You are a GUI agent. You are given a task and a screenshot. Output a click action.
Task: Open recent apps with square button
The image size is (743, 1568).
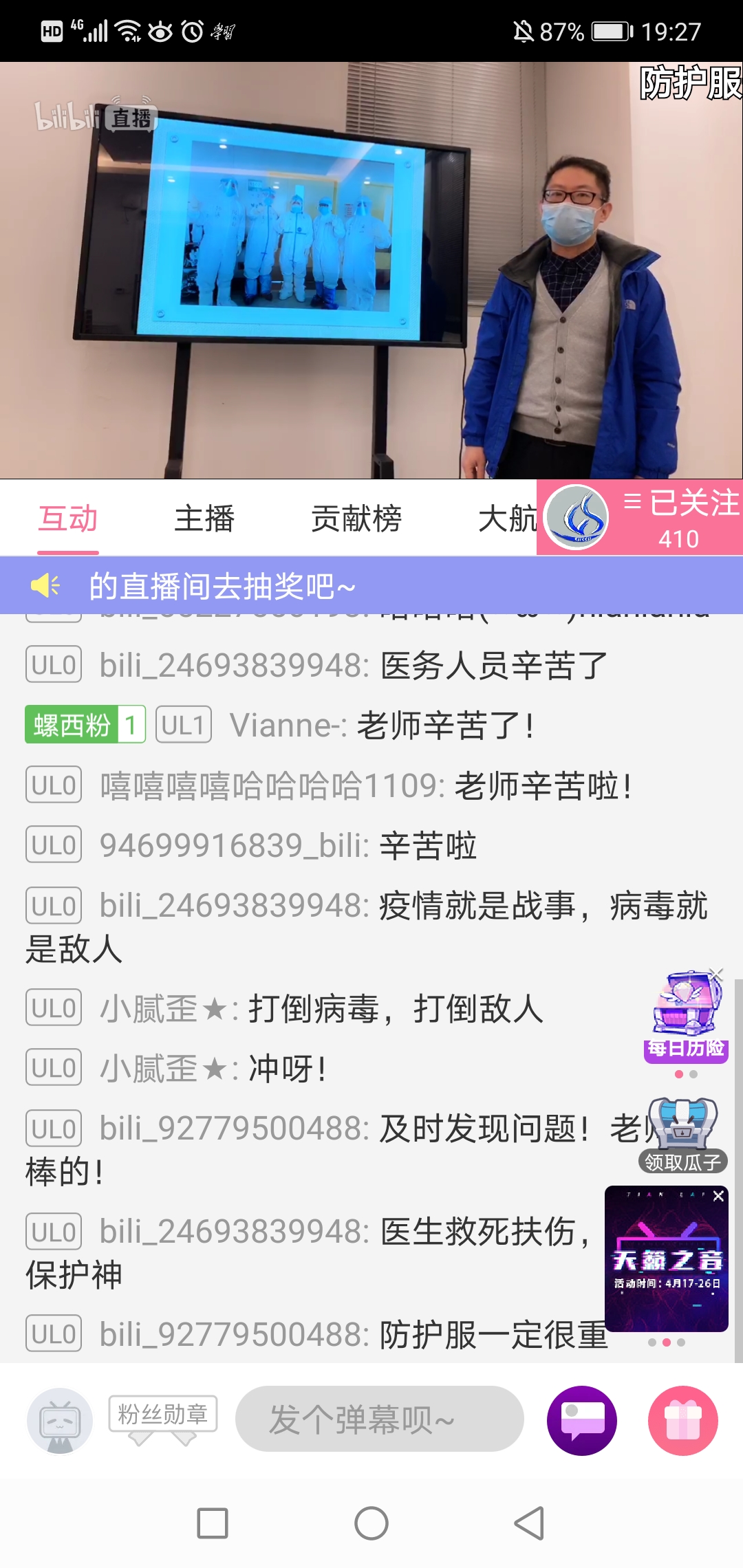pyautogui.click(x=213, y=1523)
